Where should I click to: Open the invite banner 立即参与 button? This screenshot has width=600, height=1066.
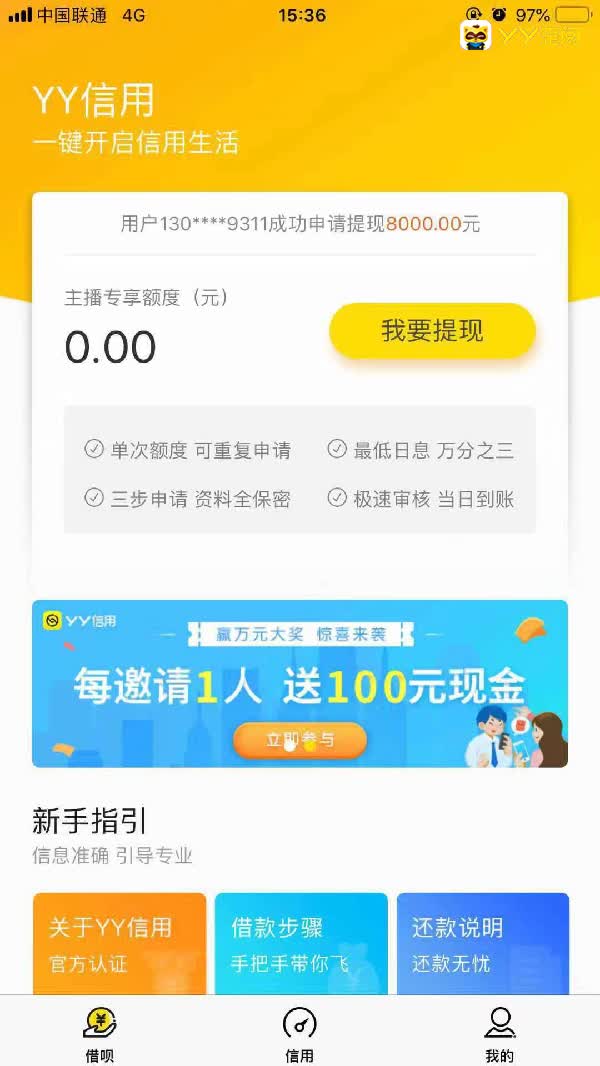300,740
